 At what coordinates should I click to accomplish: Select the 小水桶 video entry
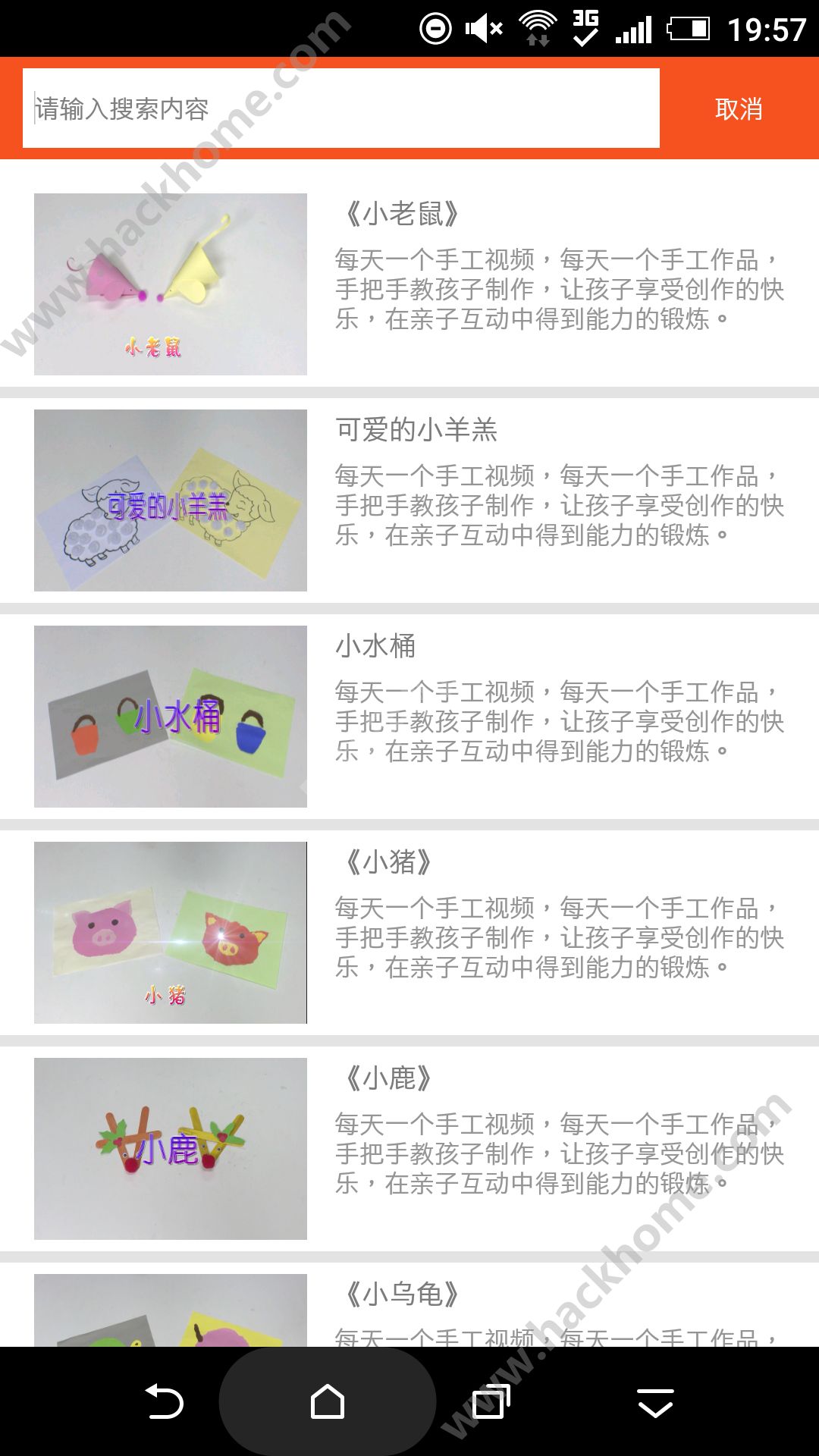409,717
